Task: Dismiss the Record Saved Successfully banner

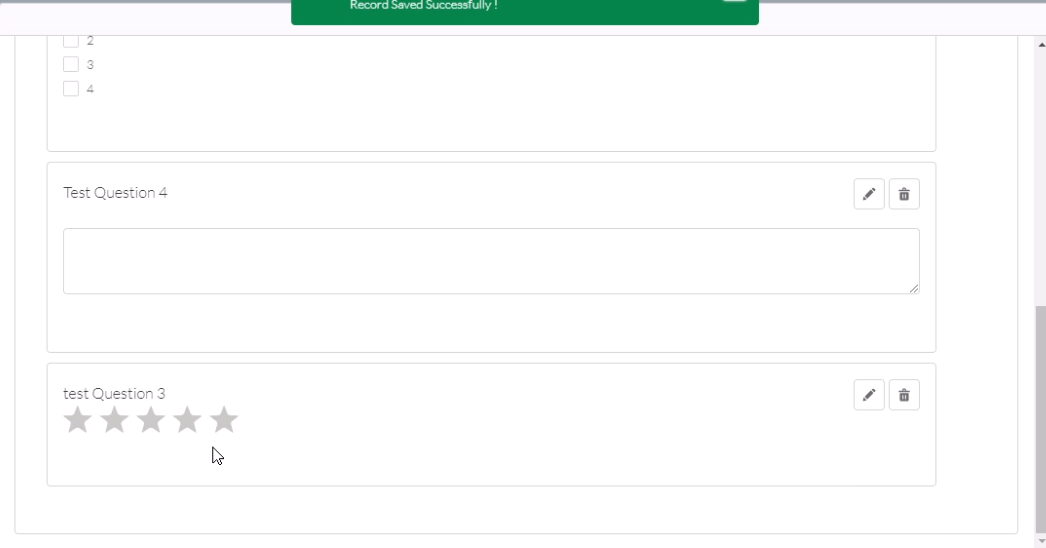Action: click(x=734, y=0)
